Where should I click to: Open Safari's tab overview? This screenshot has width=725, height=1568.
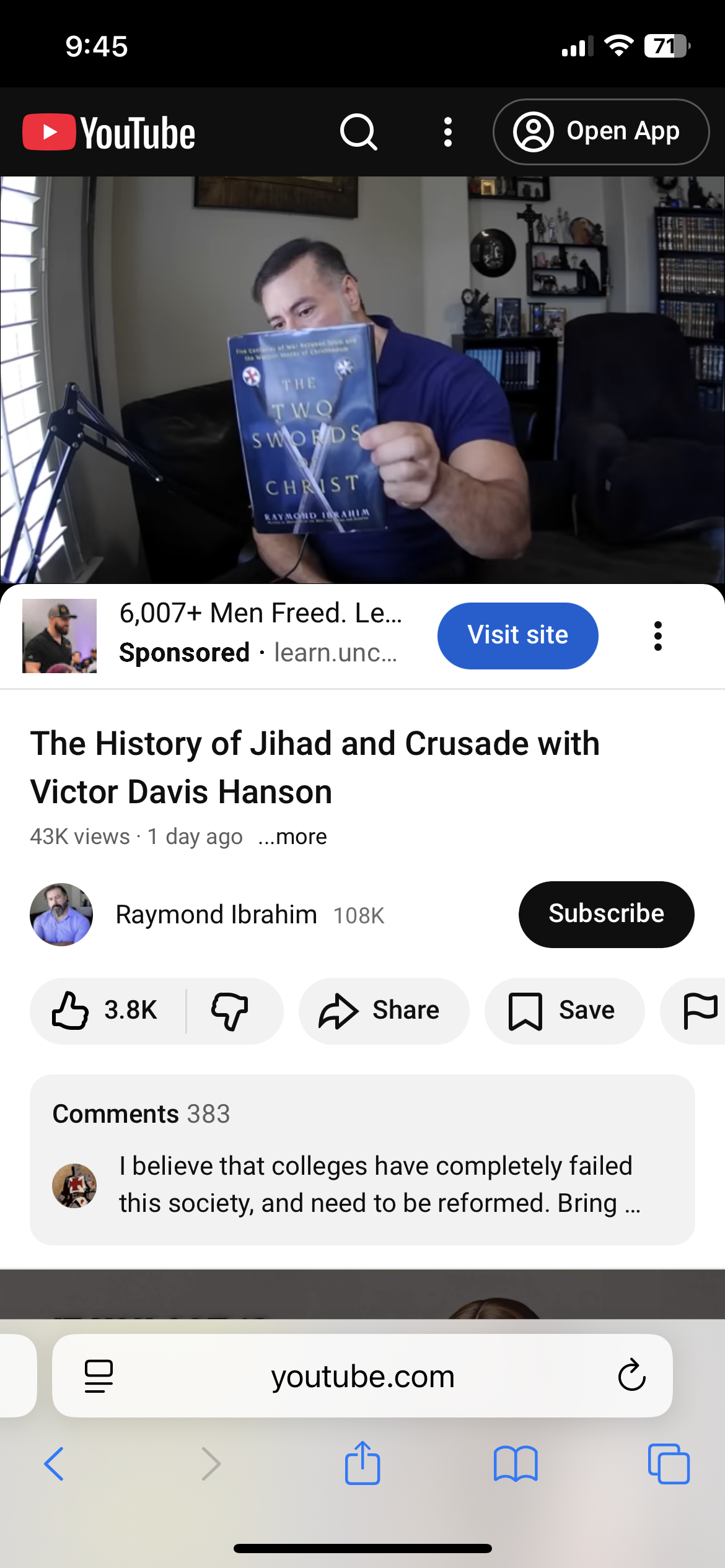pyautogui.click(x=668, y=1464)
